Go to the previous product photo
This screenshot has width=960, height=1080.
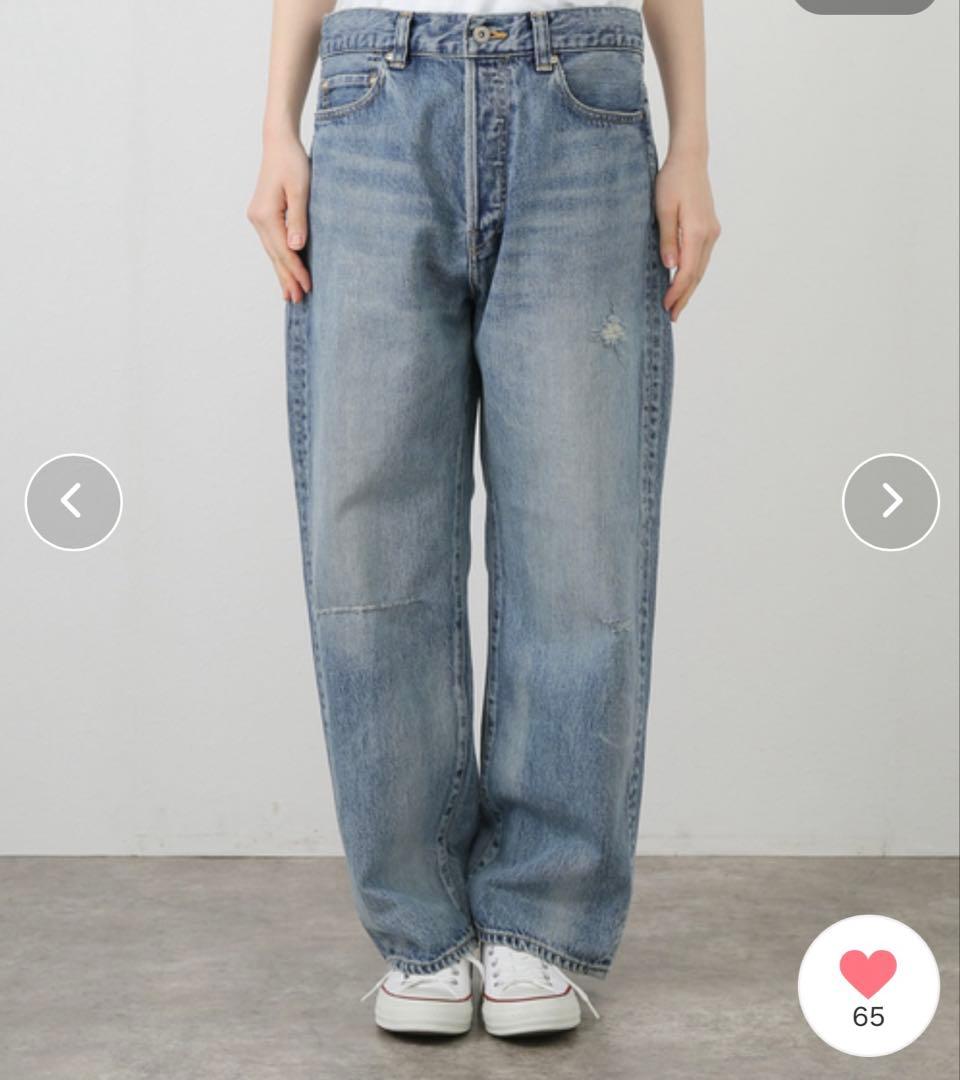click(73, 502)
